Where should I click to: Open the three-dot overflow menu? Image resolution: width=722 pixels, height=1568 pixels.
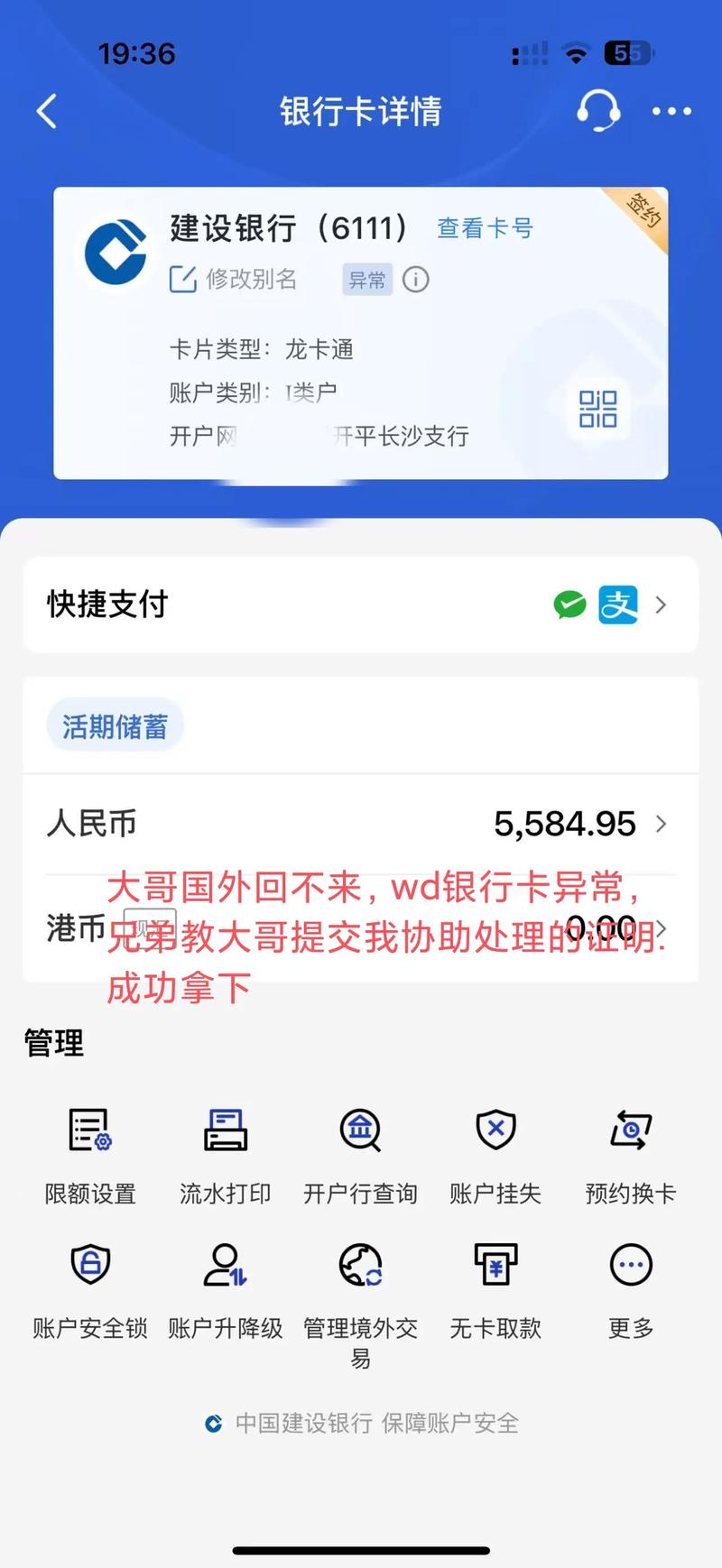pos(671,112)
